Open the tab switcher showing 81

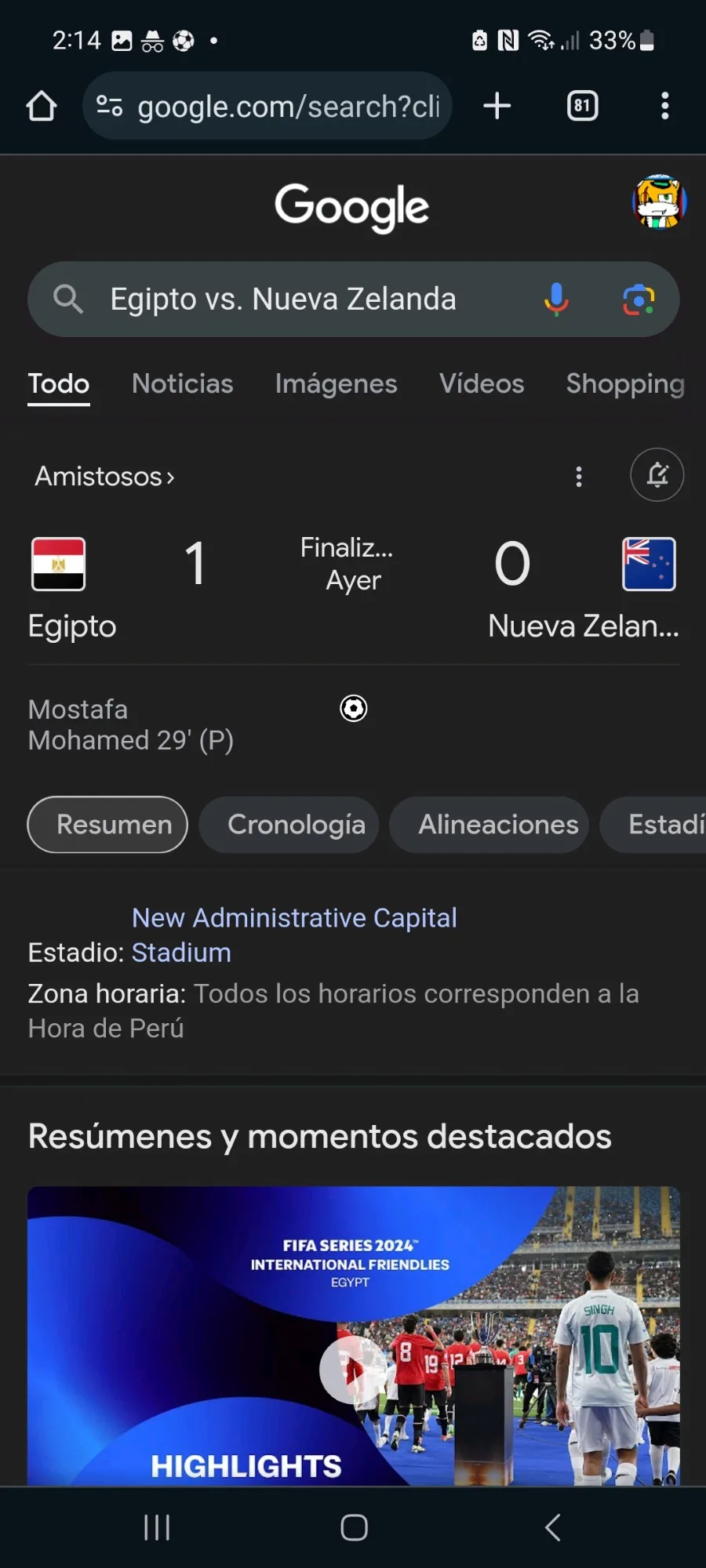[x=582, y=106]
